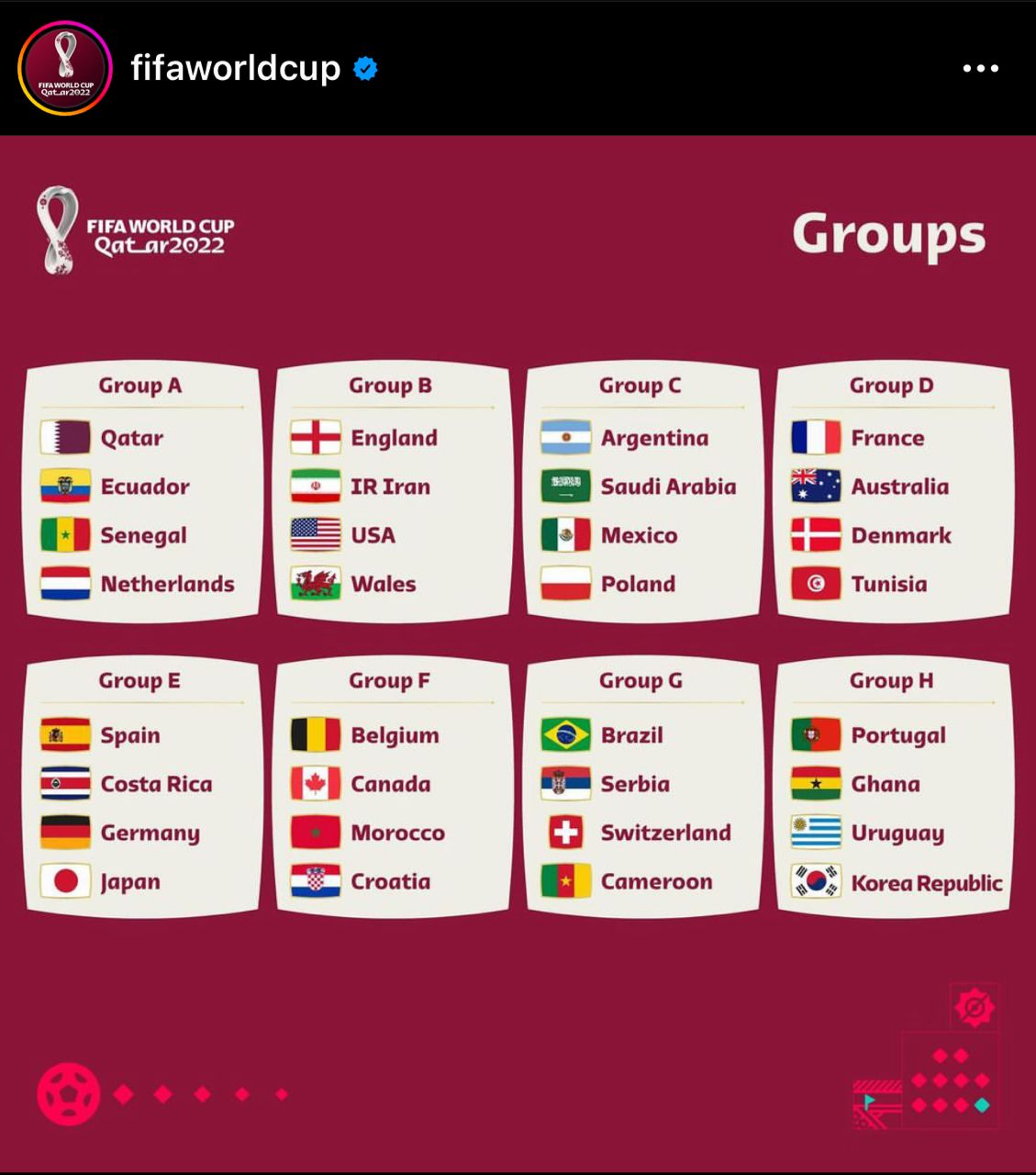The width and height of the screenshot is (1036, 1175).
Task: Click the Mexico flag icon in Group C
Action: click(563, 535)
